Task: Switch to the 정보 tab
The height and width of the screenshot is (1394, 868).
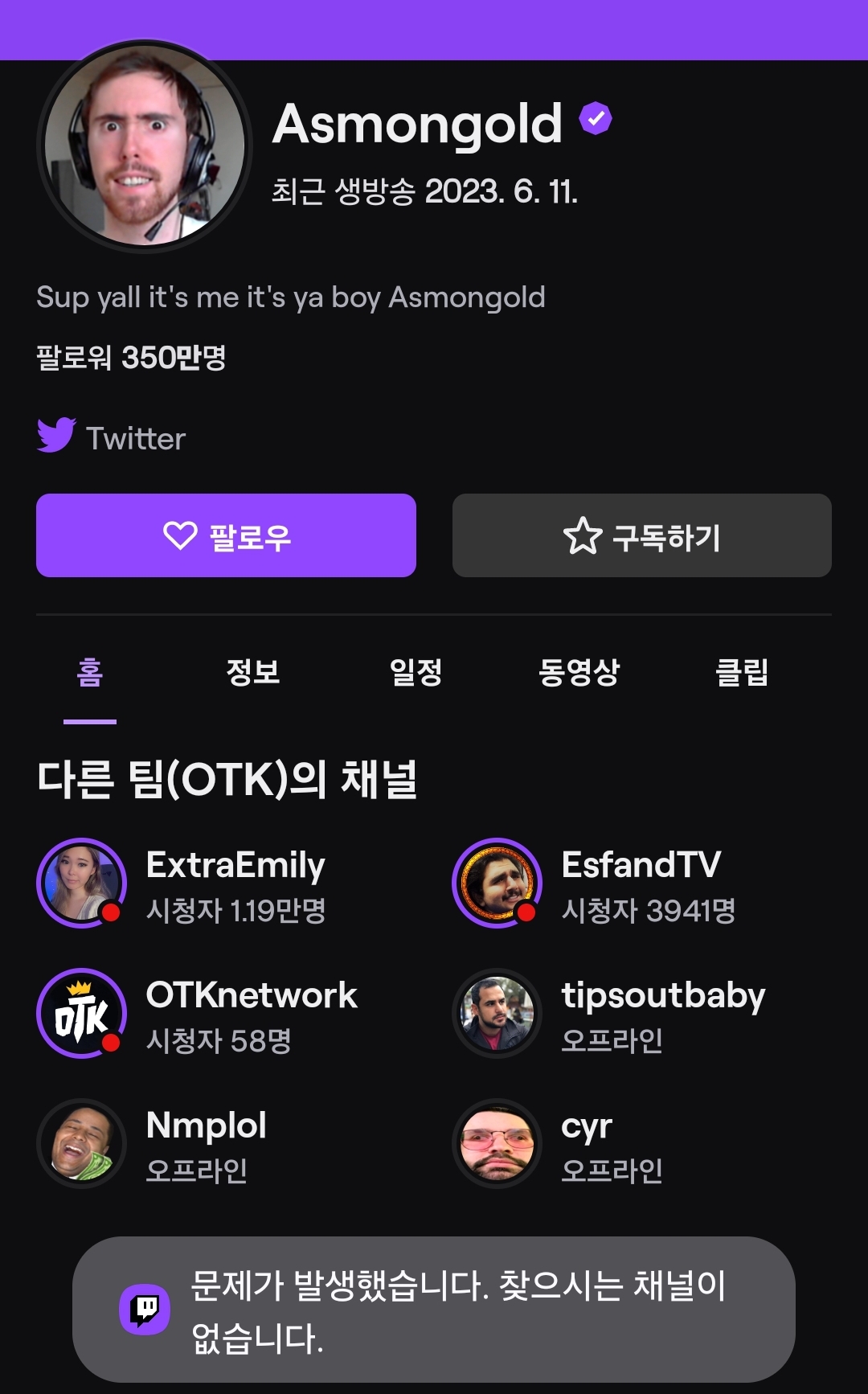Action: tap(253, 672)
